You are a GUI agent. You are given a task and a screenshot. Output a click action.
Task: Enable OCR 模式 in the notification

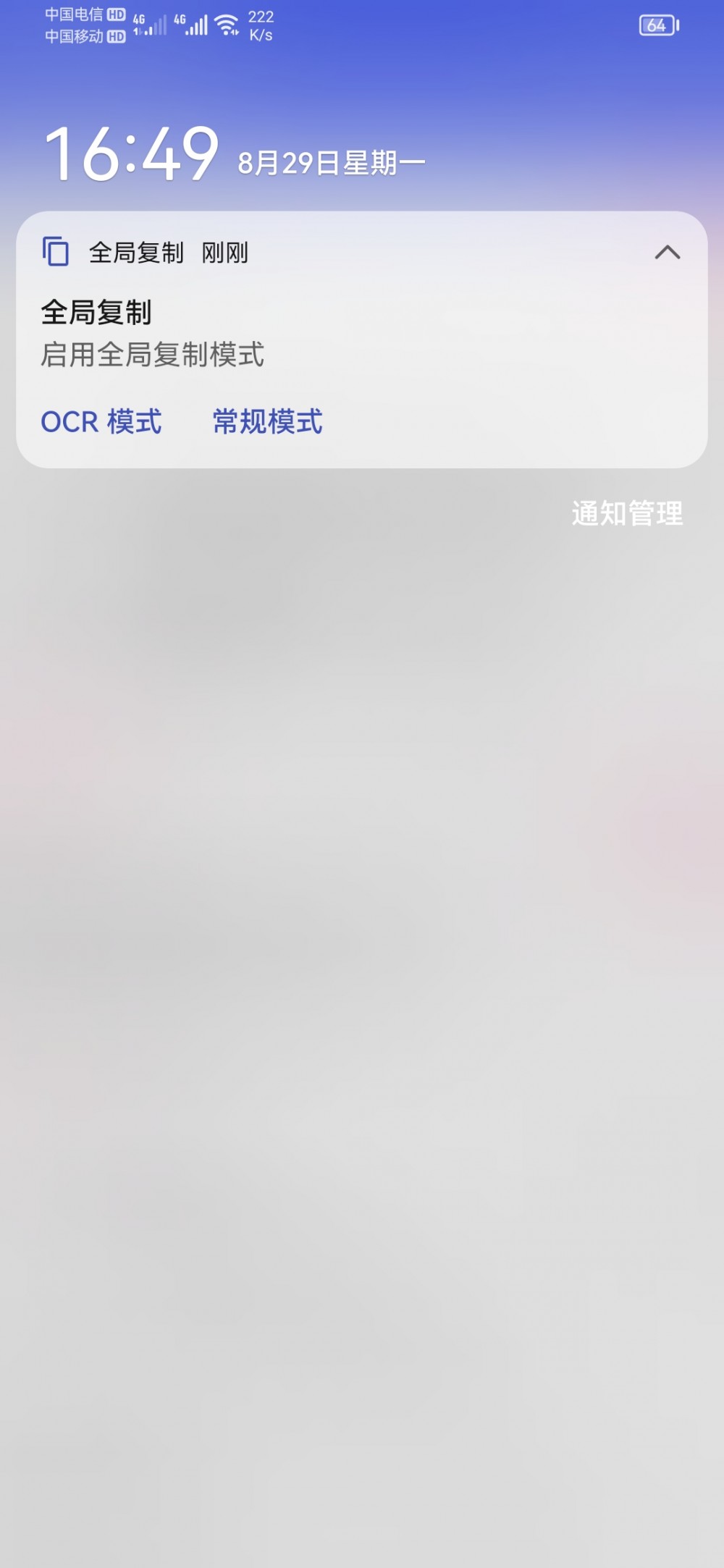(x=101, y=422)
